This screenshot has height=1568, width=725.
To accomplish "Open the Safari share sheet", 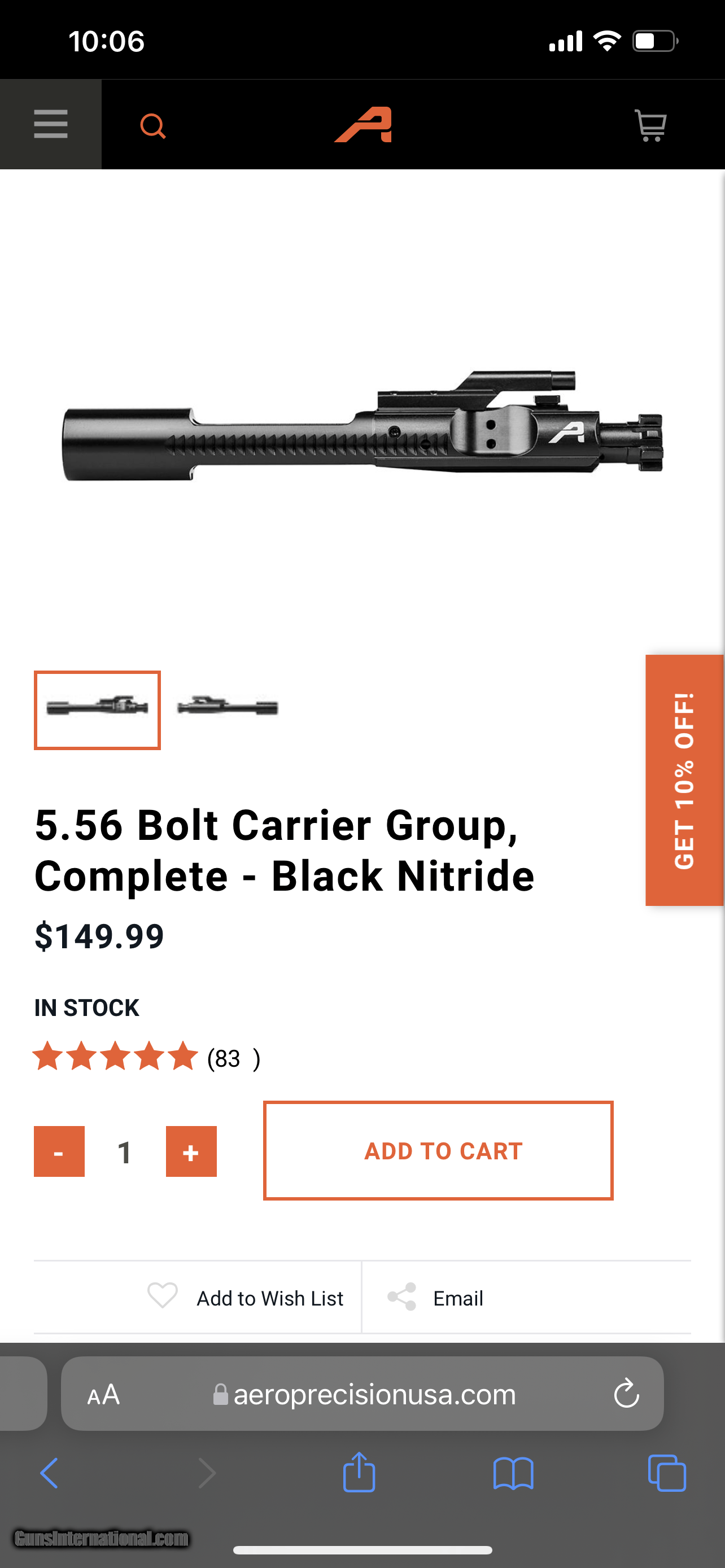I will 359,1473.
